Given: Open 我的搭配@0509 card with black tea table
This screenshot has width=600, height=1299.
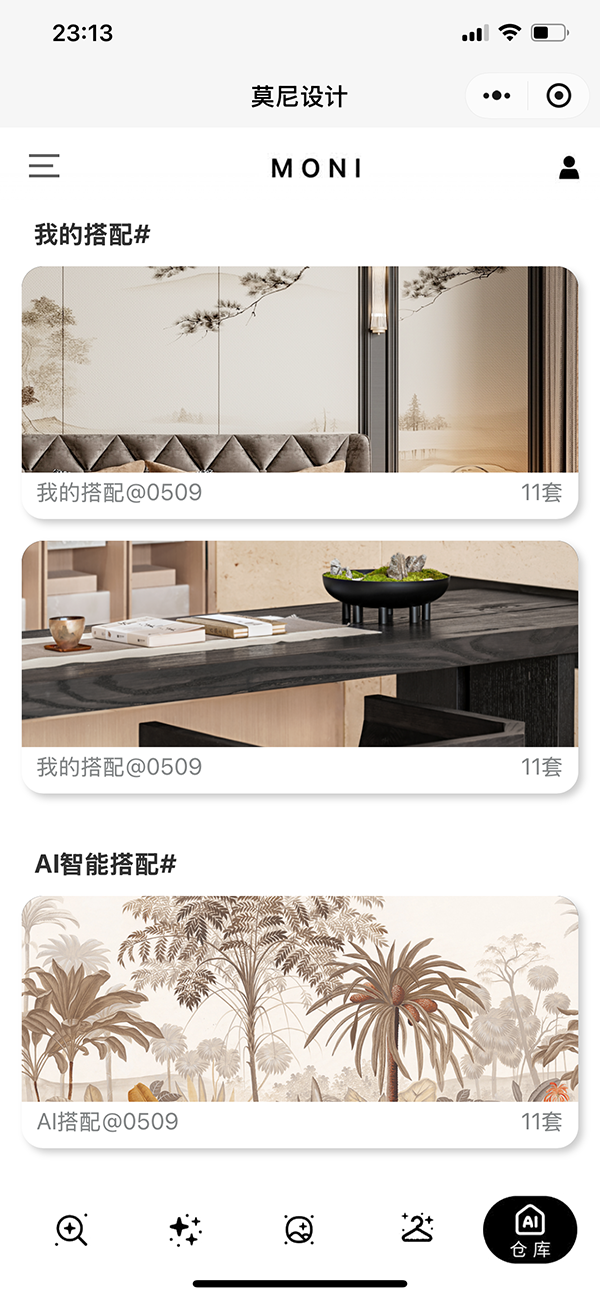Looking at the screenshot, I should [300, 665].
